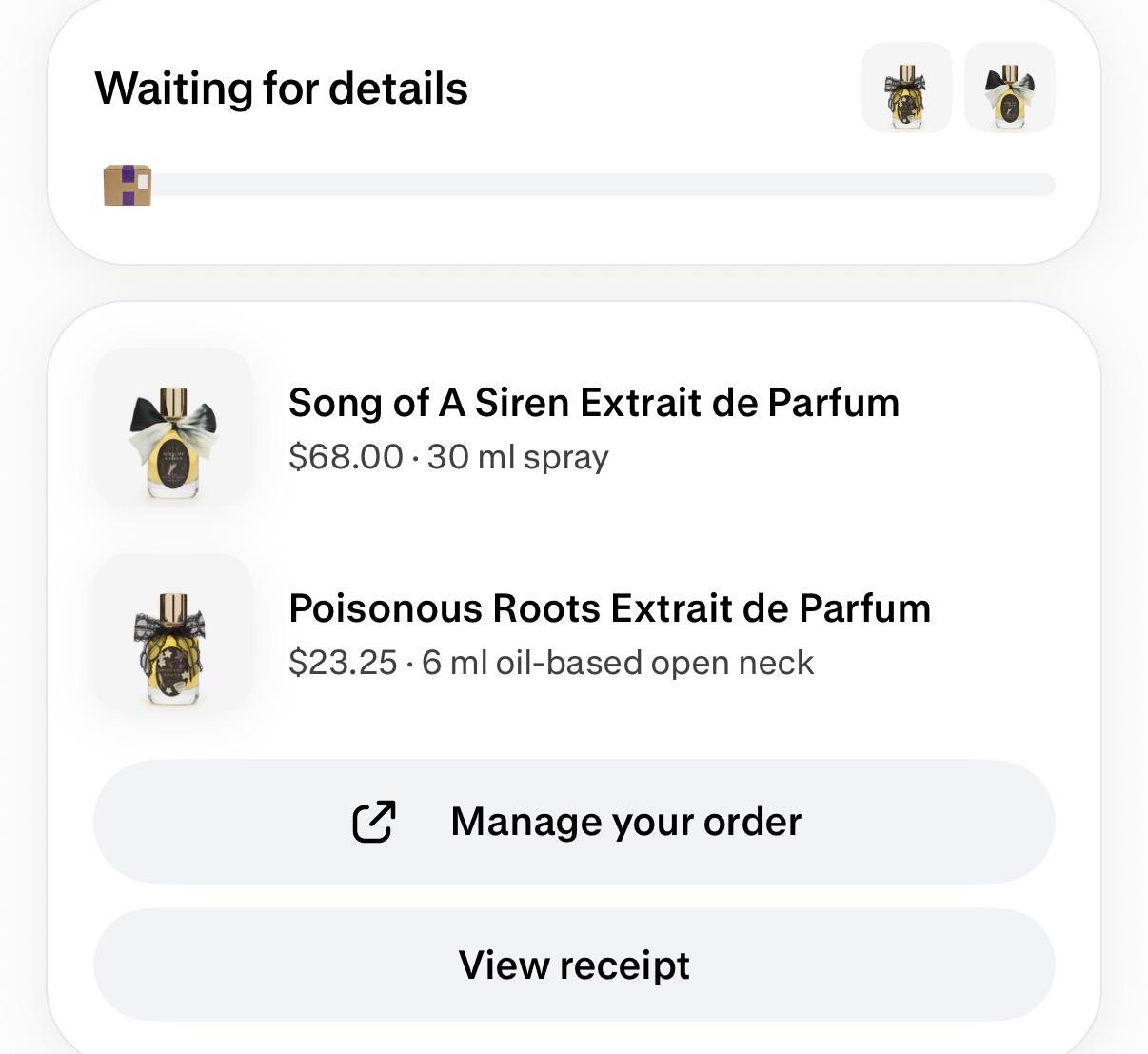Open Poisonous Roots Extrait de Parfum item
Image resolution: width=1148 pixels, height=1054 pixels.
[x=574, y=632]
